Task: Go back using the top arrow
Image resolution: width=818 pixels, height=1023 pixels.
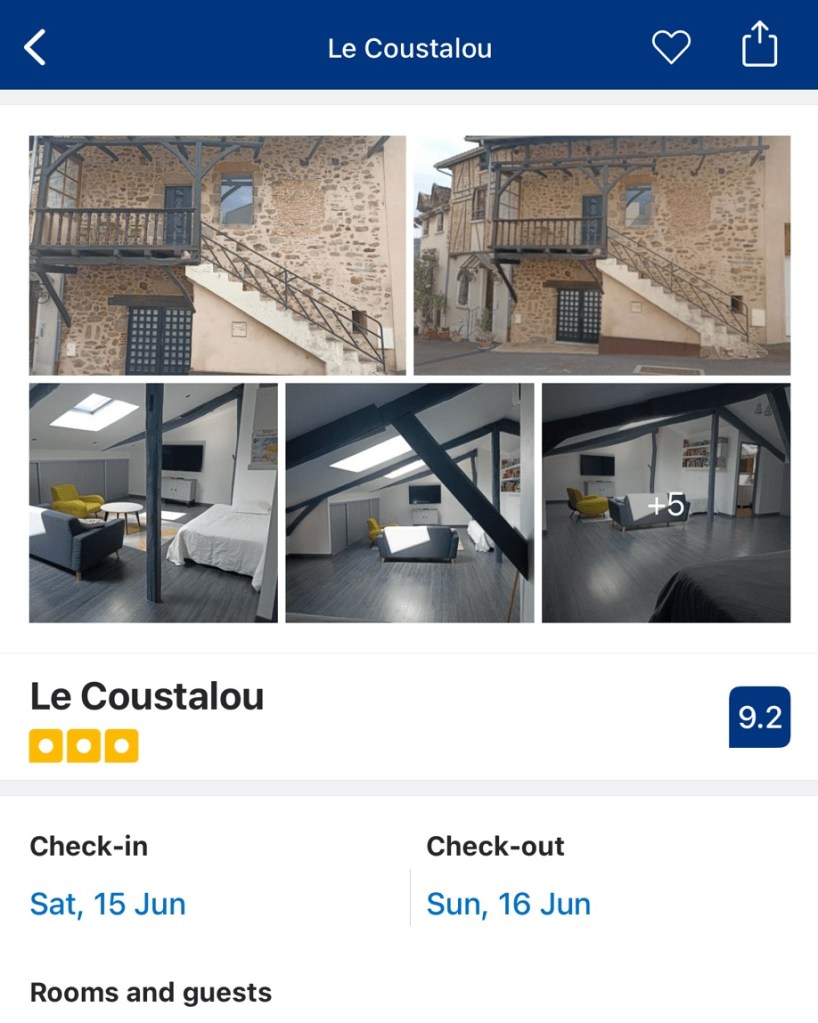Action: (x=36, y=47)
